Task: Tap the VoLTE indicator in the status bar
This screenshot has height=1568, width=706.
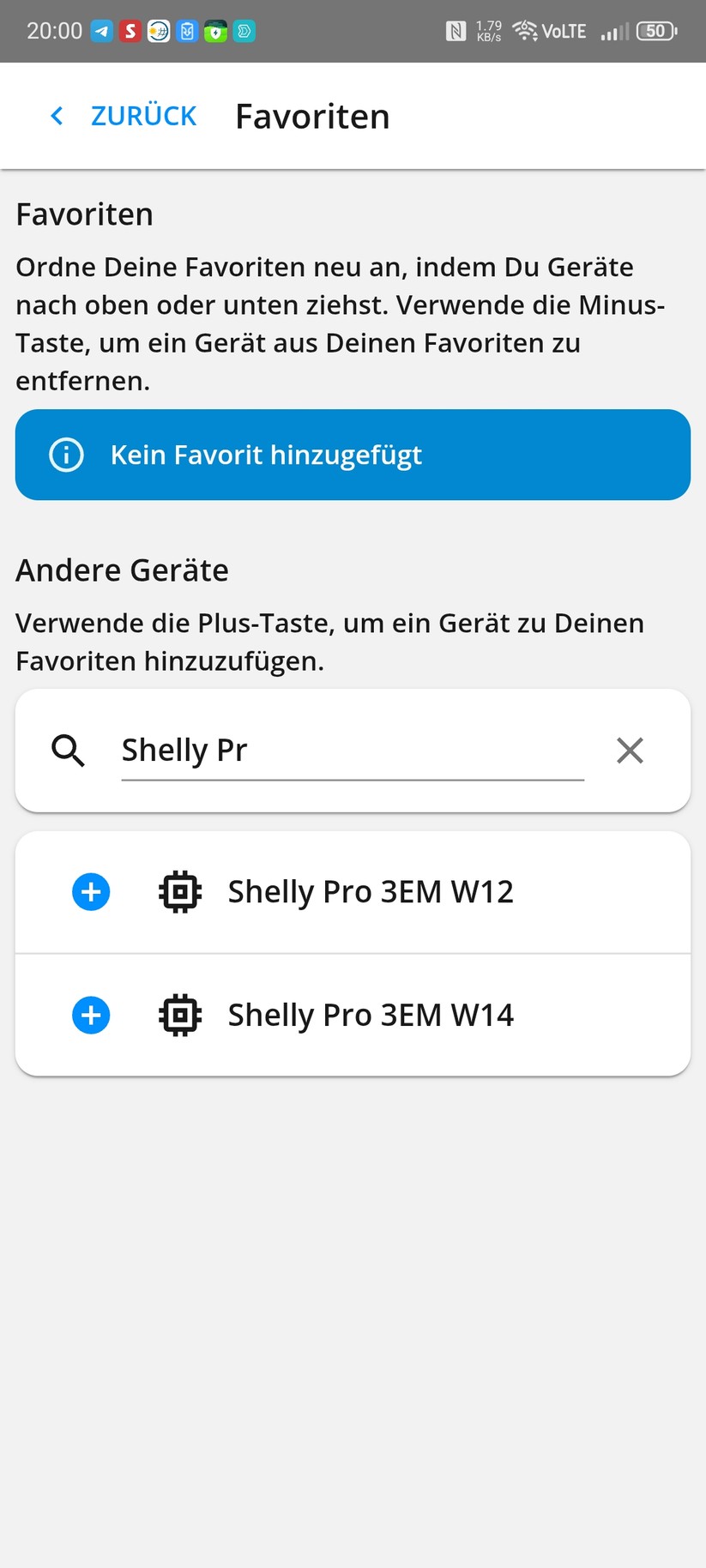Action: (x=564, y=30)
